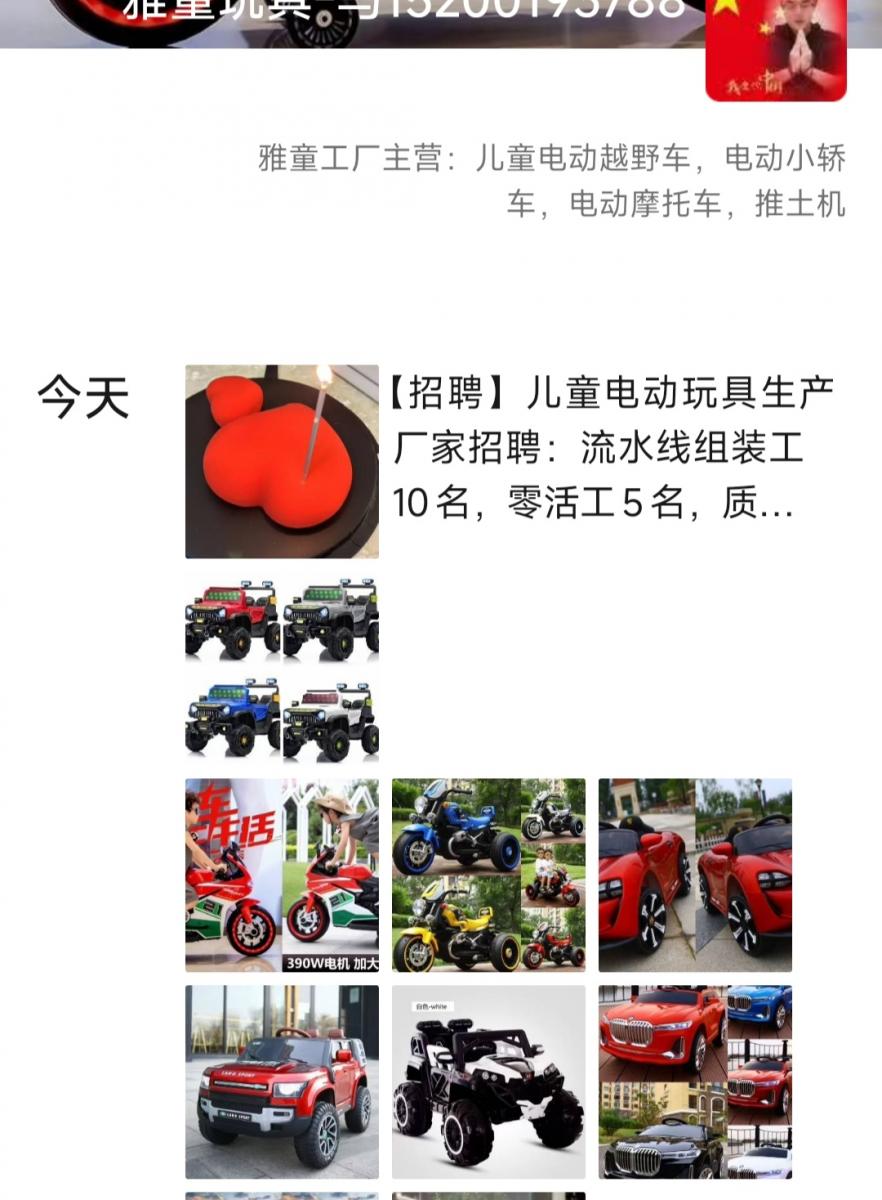
Task: View the red motorcycle 390W photo
Action: click(281, 875)
